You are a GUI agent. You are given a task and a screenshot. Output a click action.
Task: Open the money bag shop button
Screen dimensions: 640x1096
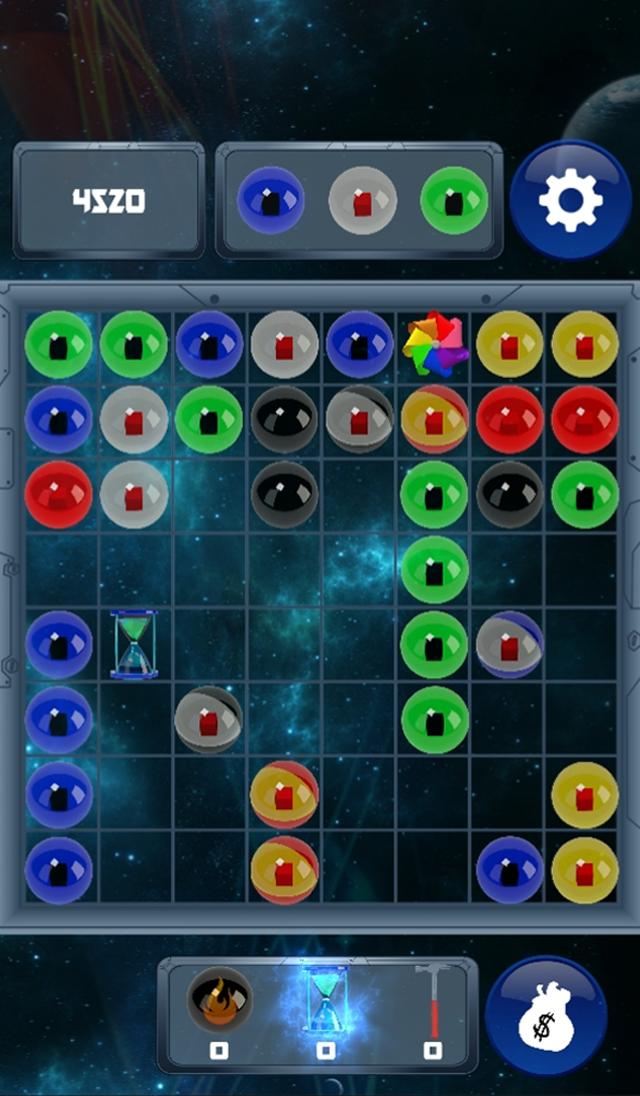point(545,1016)
